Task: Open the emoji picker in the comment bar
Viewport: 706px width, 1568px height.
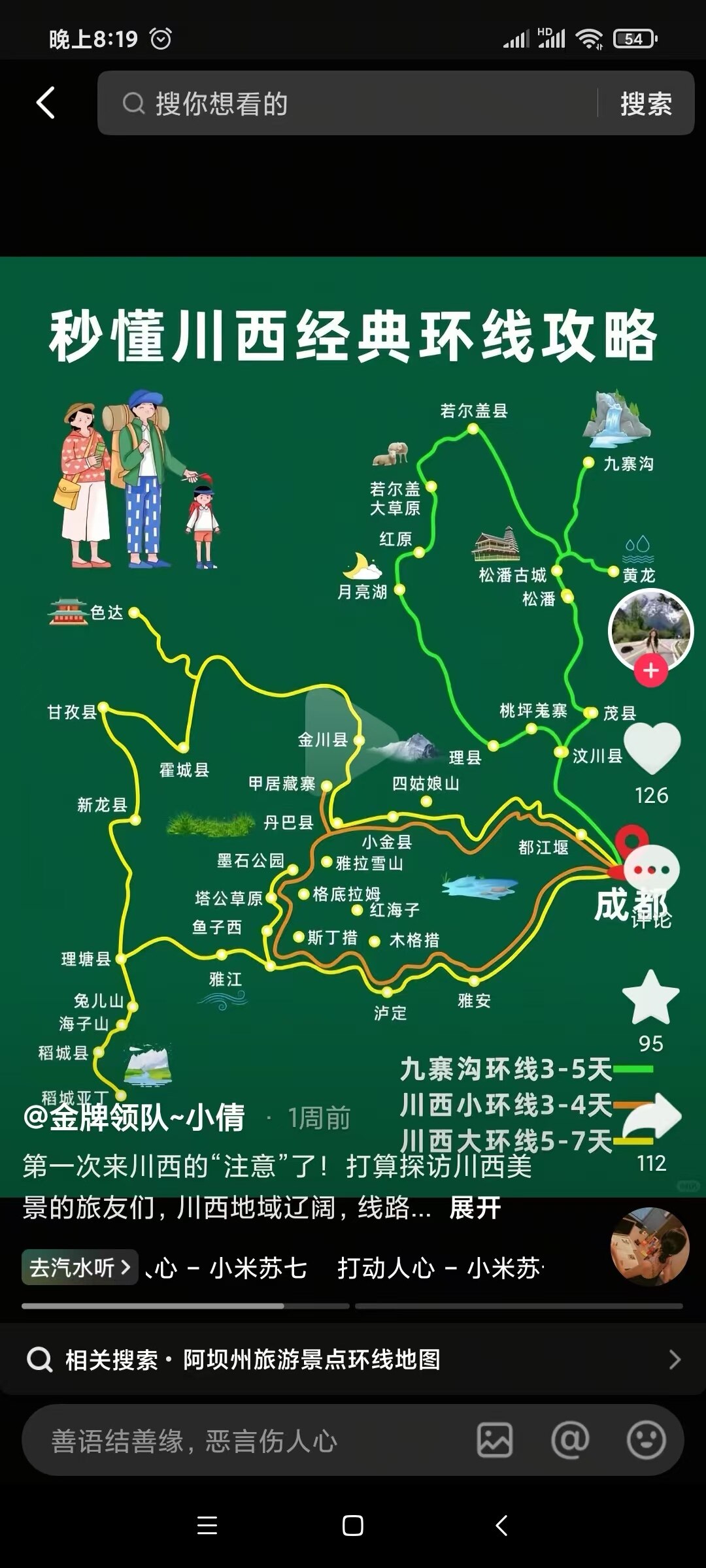Action: 646,1440
